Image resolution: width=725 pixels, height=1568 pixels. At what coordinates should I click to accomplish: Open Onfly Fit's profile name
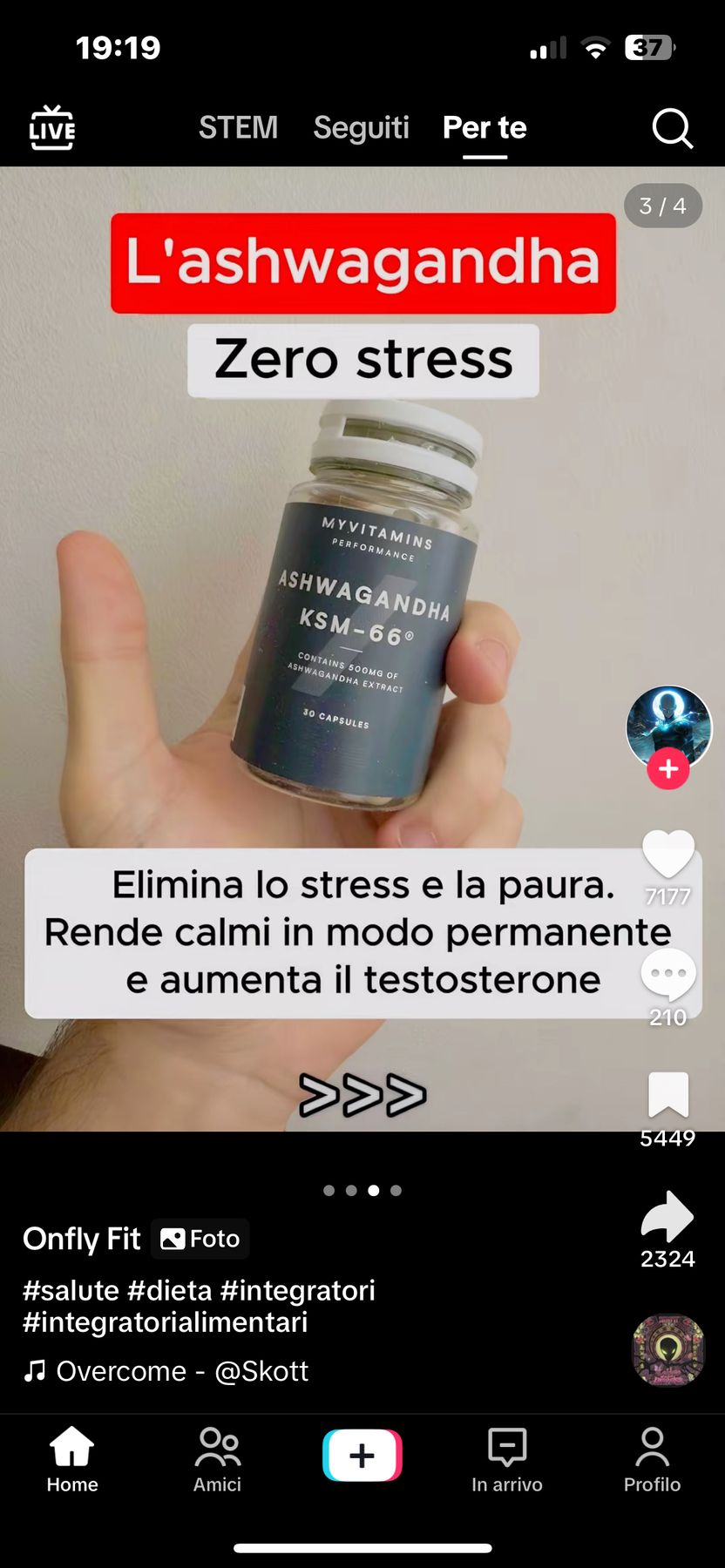click(82, 1239)
